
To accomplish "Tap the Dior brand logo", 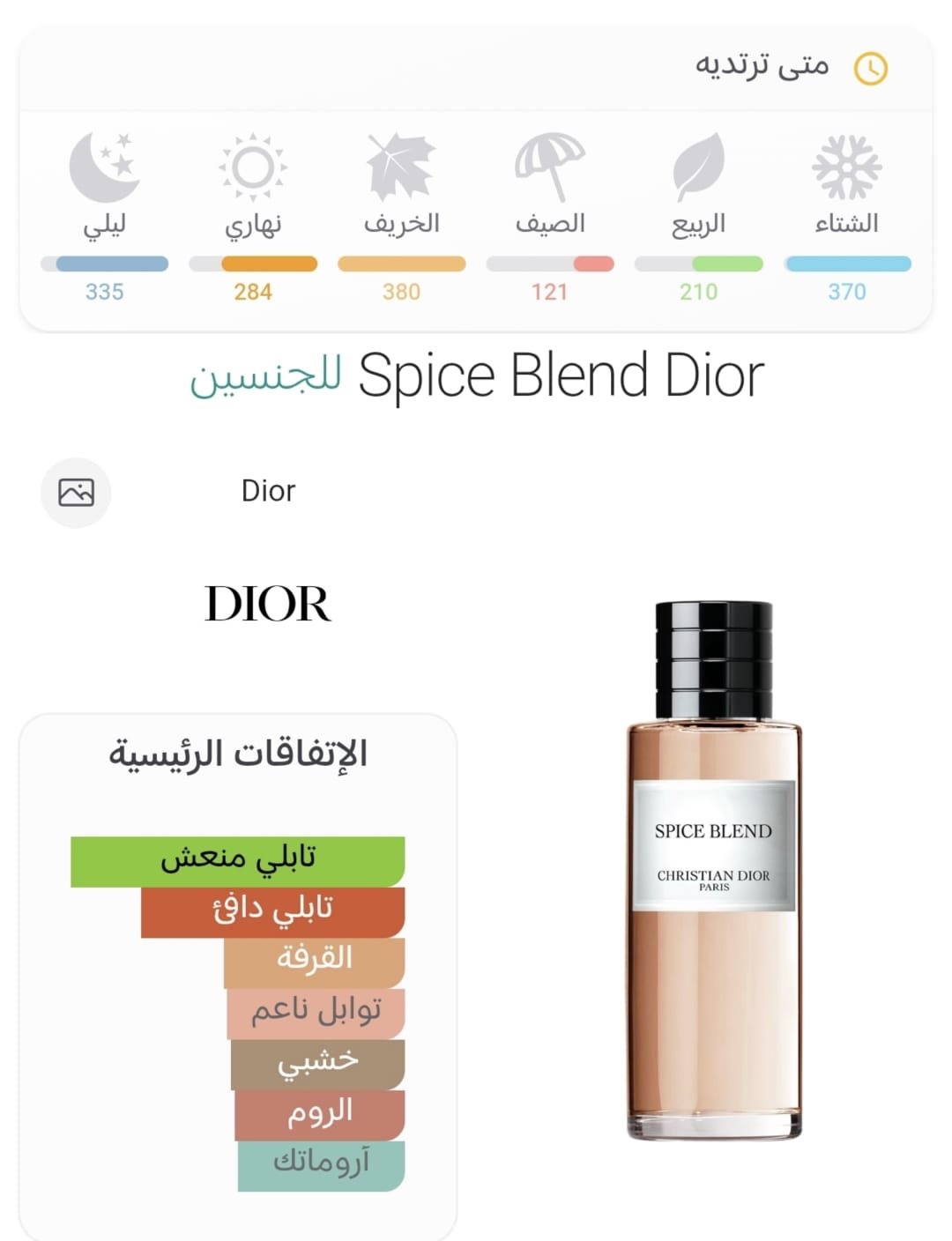I will coord(268,605).
